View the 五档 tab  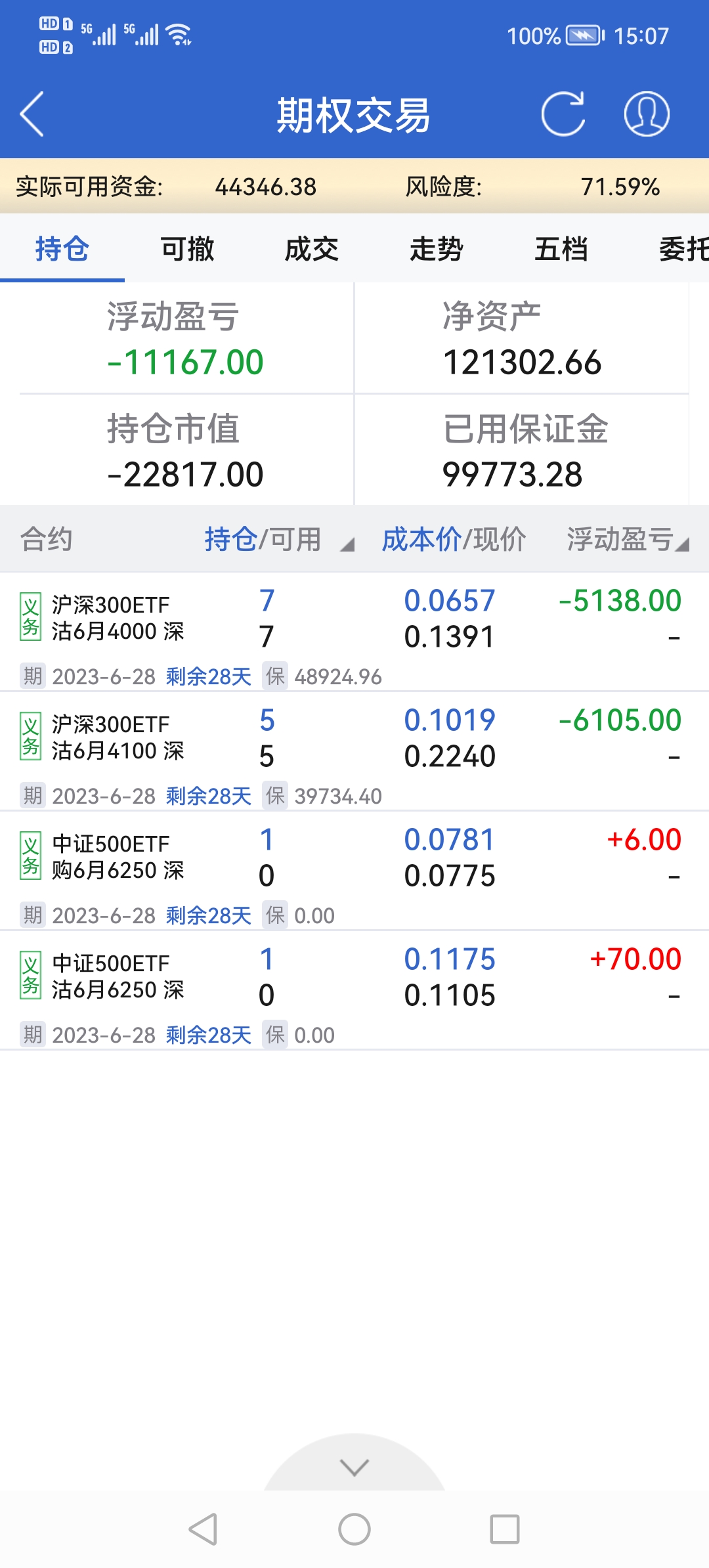pos(561,250)
